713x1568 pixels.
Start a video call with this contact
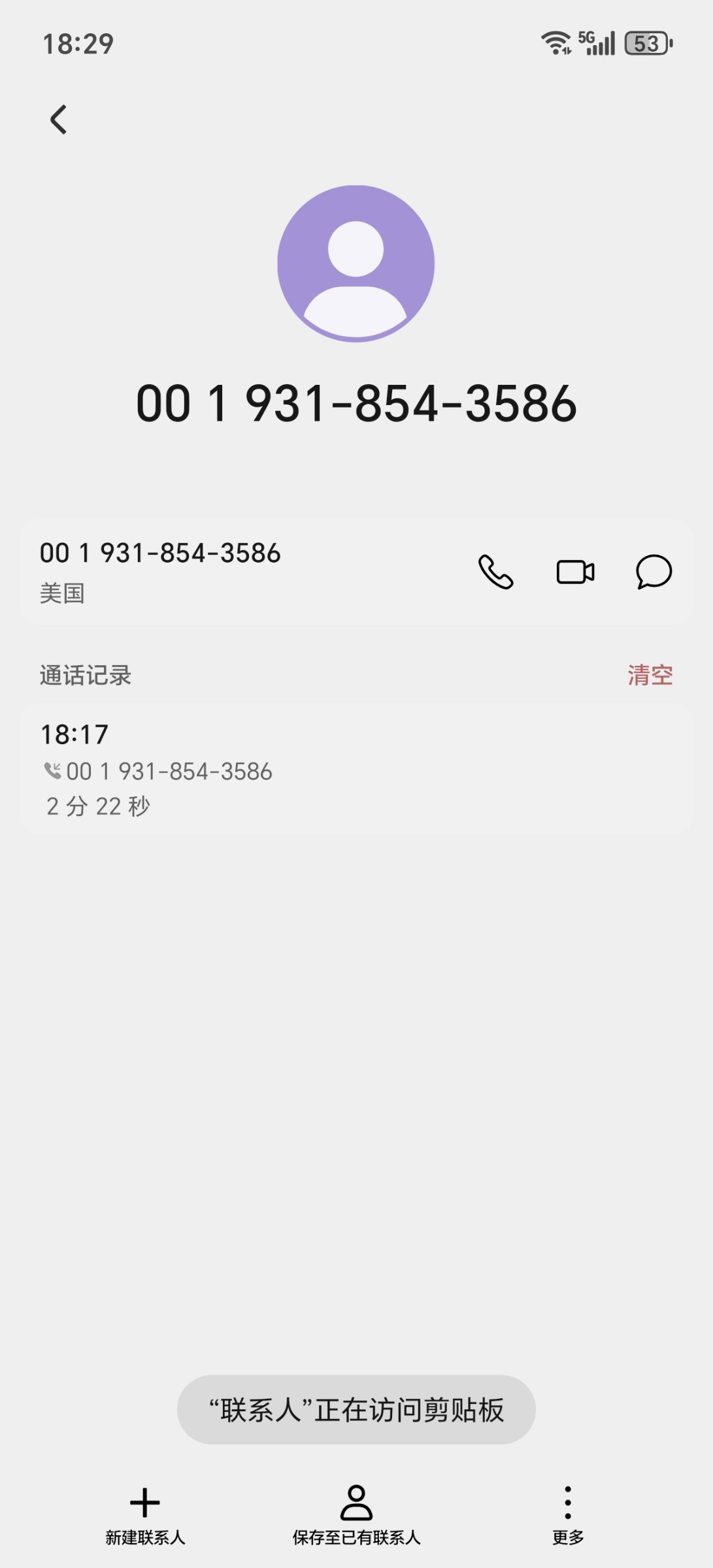click(x=573, y=572)
